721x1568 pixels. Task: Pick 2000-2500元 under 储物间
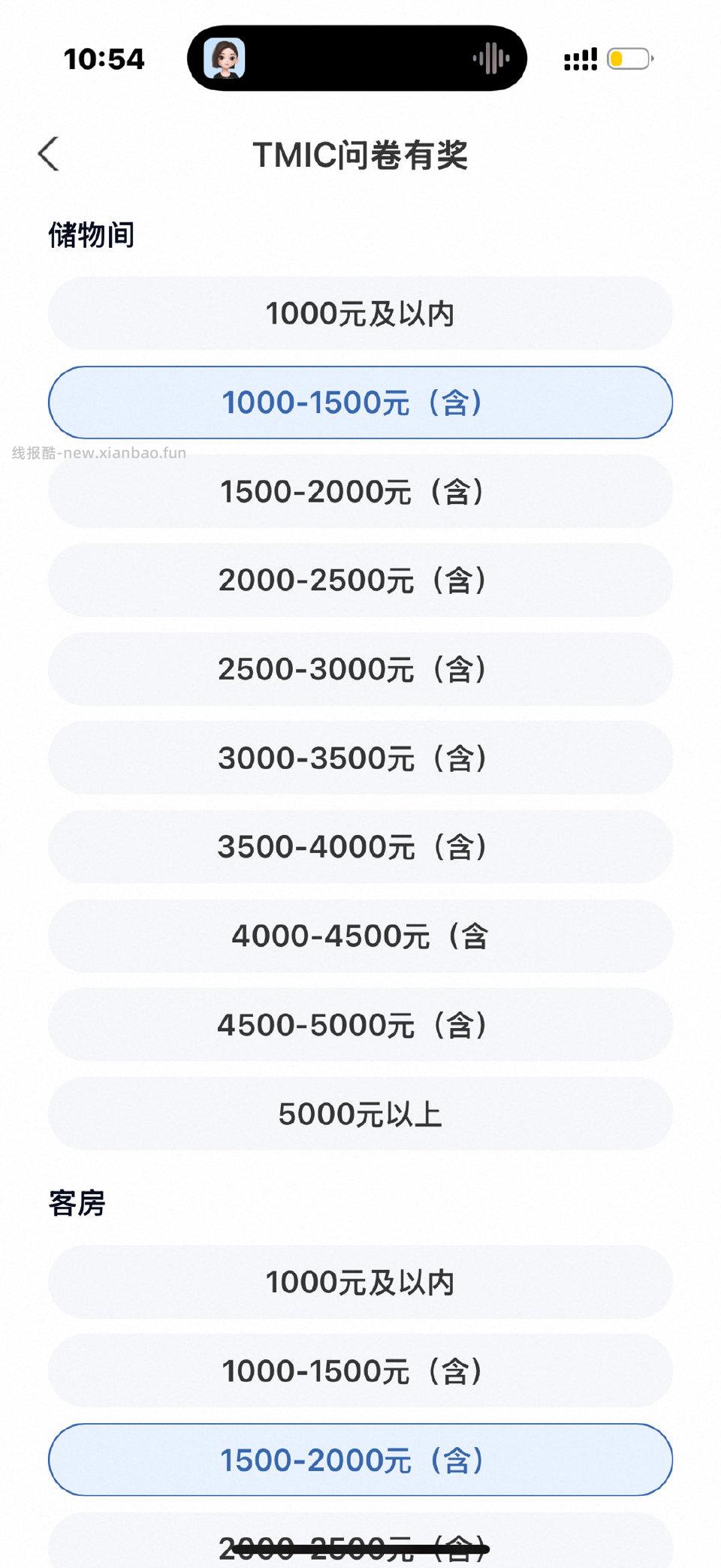click(360, 580)
